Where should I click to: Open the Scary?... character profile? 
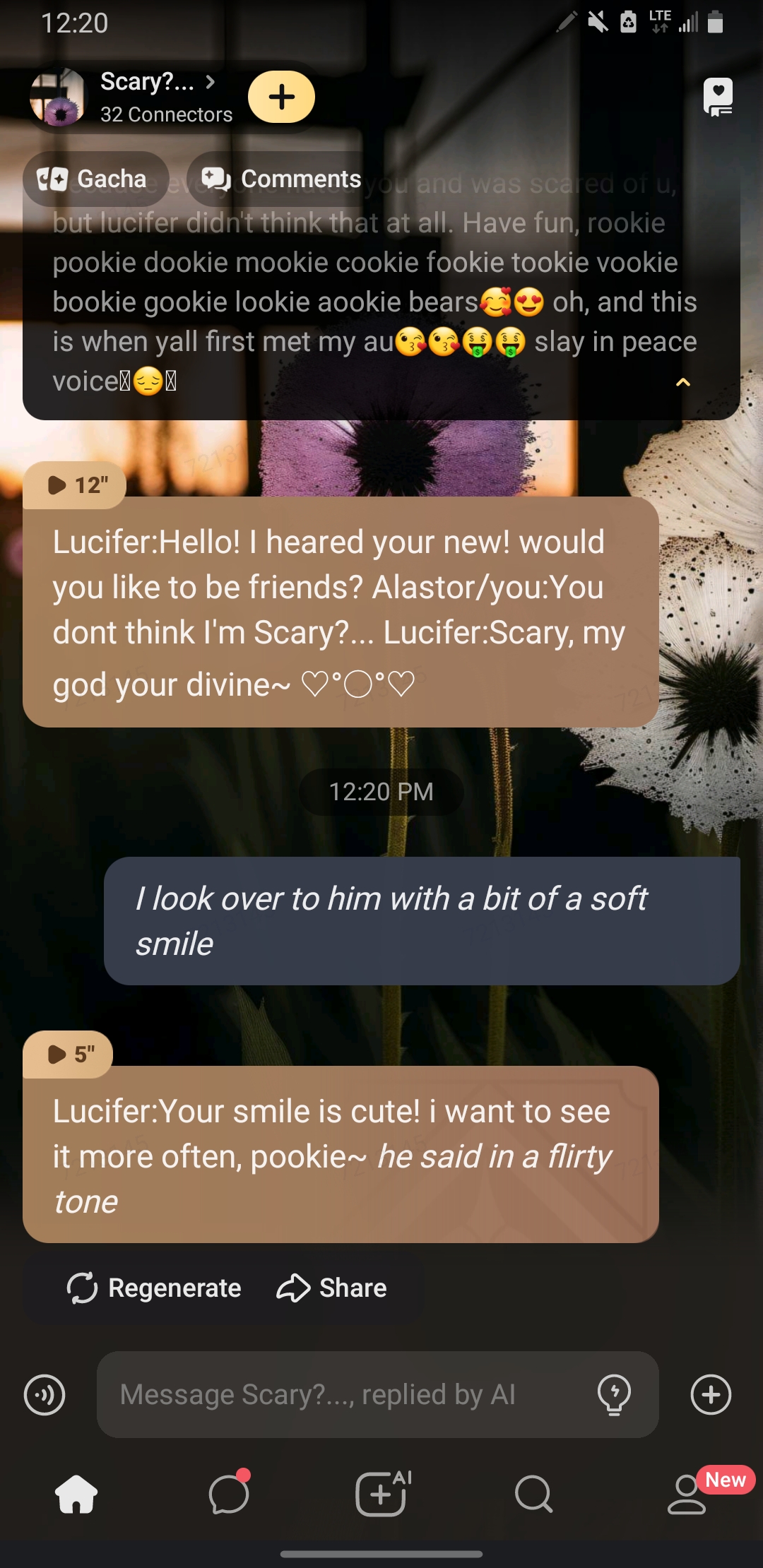tap(147, 96)
